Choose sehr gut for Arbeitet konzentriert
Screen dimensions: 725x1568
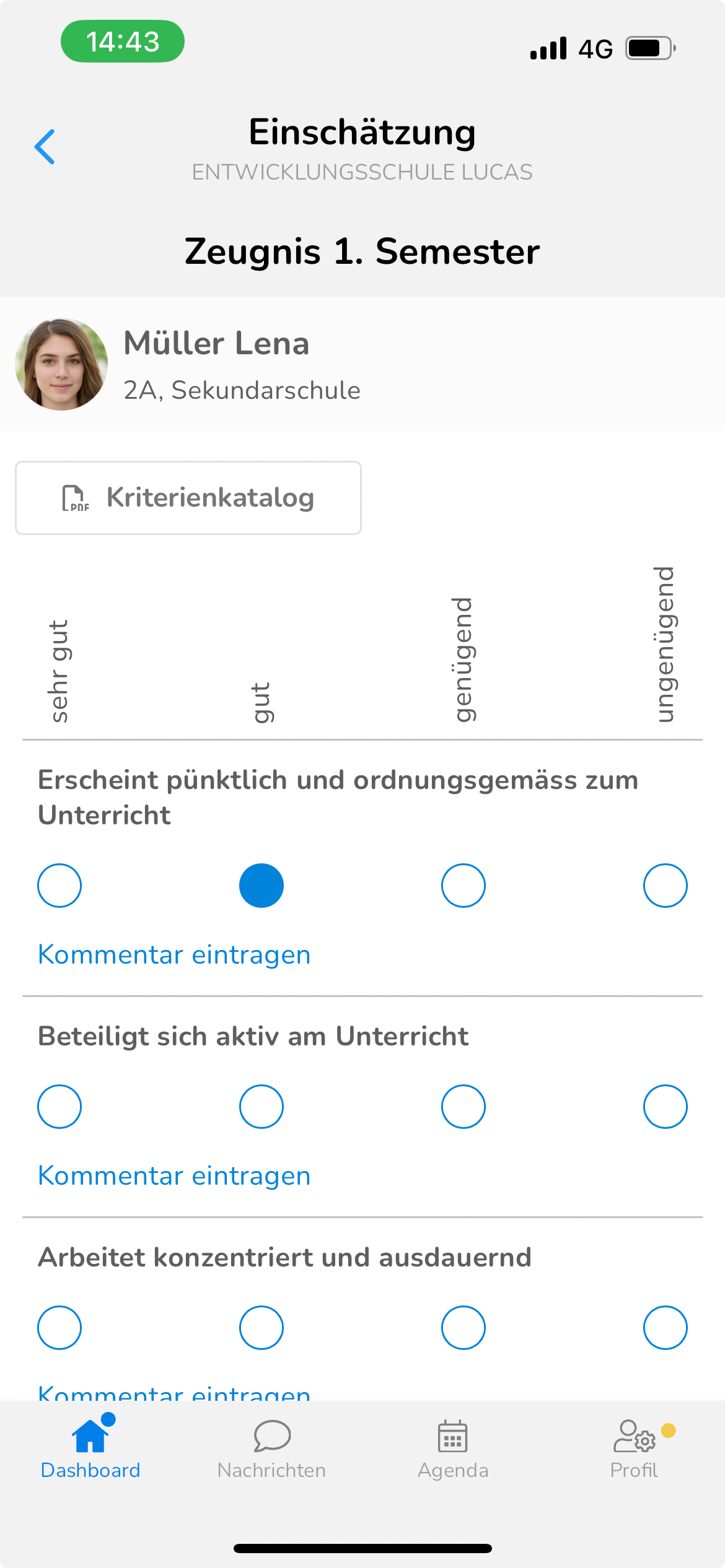59,1328
